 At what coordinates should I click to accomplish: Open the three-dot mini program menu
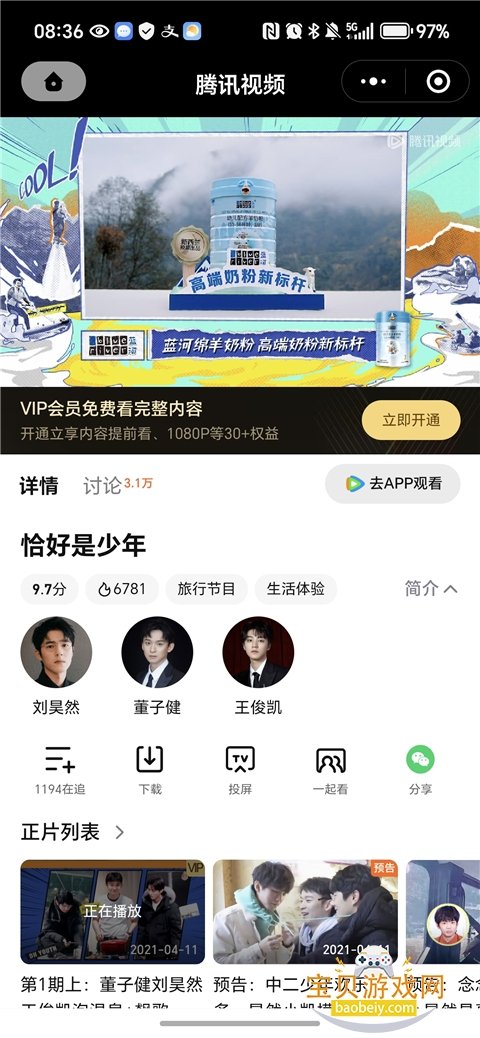pyautogui.click(x=373, y=81)
